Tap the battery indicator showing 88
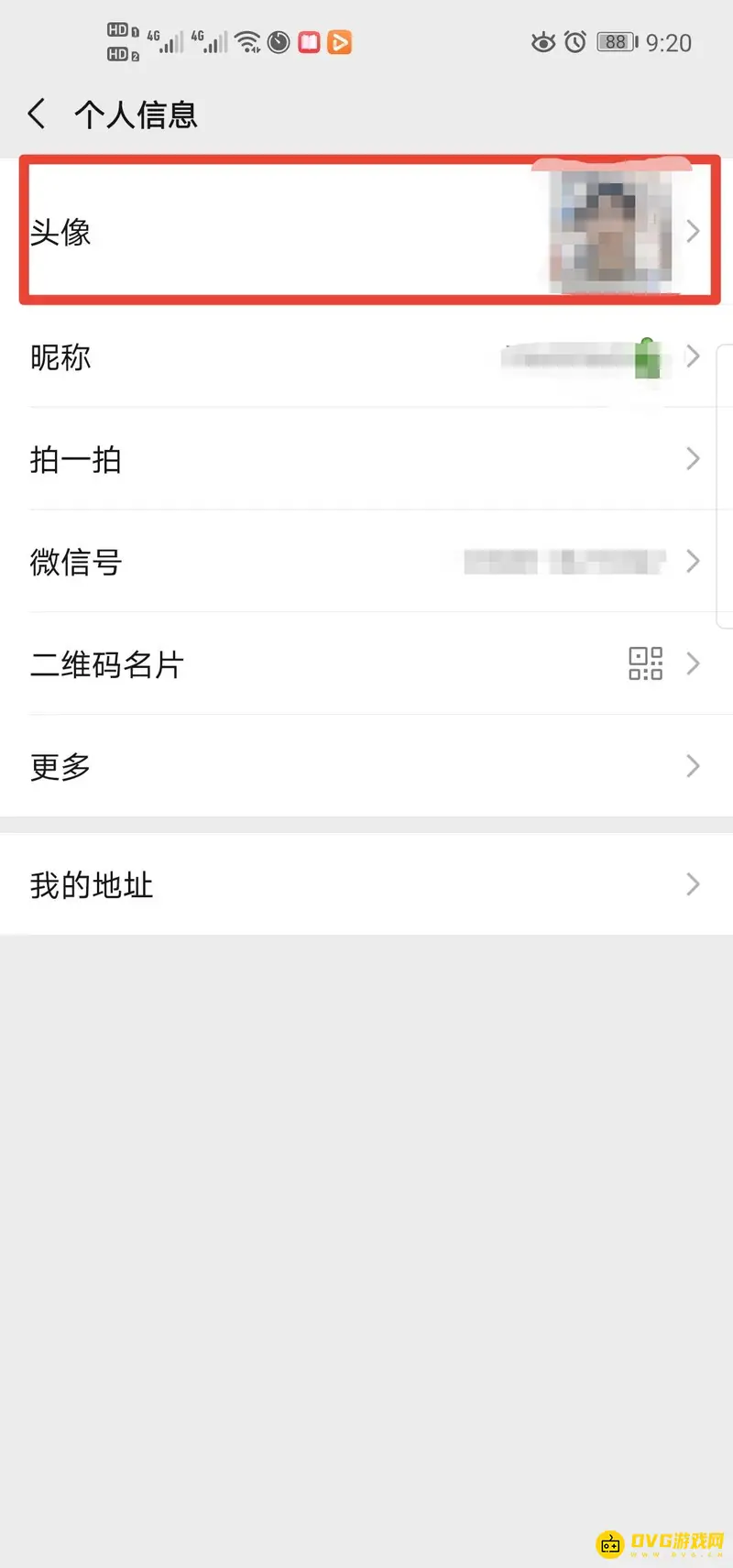Screen dimensions: 733x1568 pyautogui.click(x=616, y=41)
